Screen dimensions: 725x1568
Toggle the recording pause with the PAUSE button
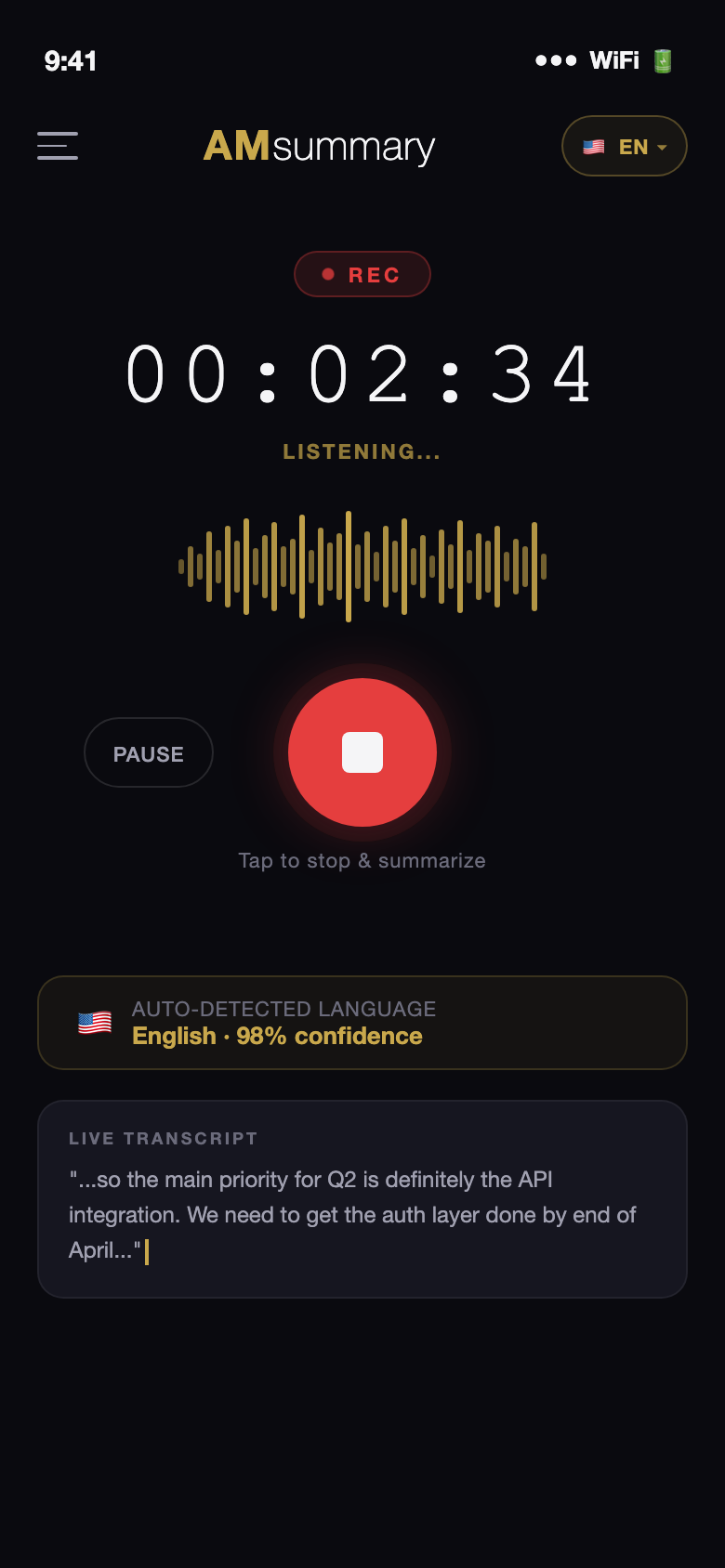[x=148, y=752]
